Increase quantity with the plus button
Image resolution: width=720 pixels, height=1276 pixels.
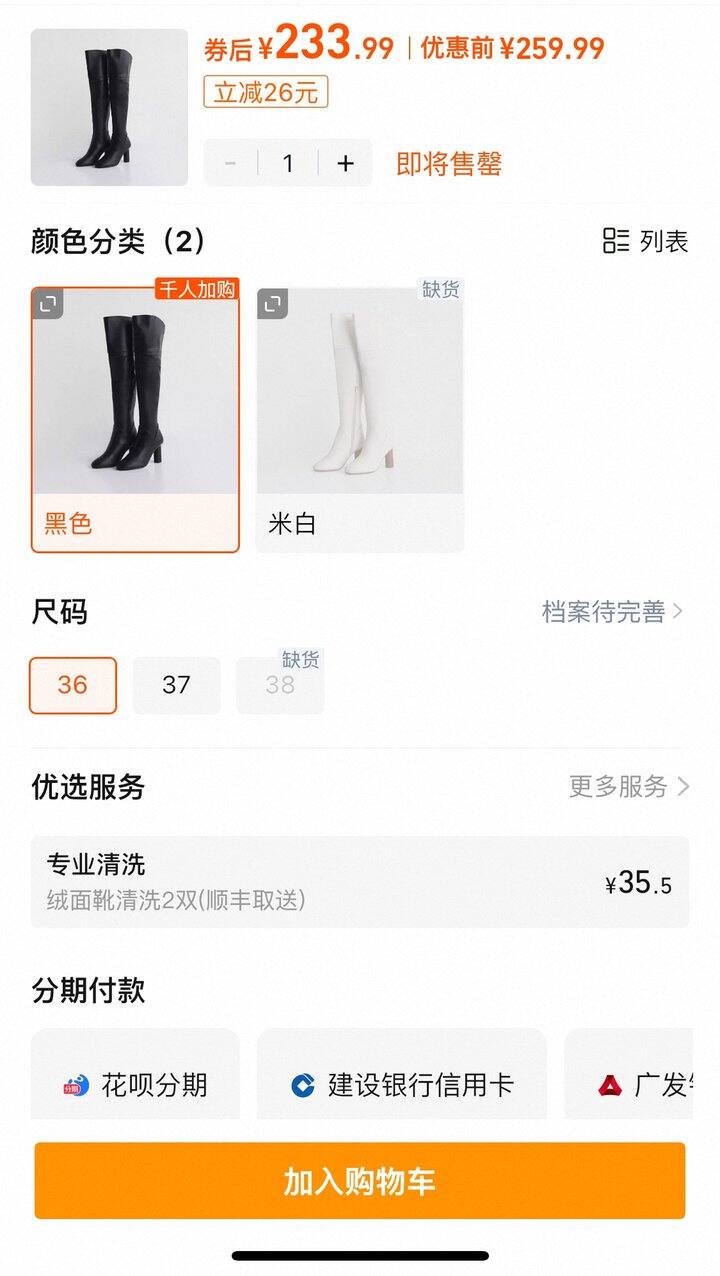[345, 163]
